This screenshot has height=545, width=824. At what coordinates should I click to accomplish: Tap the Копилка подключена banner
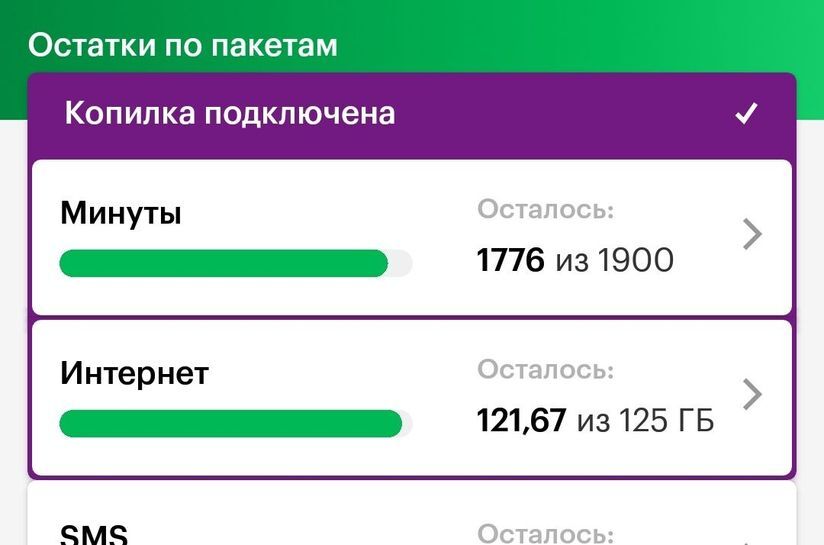(x=411, y=114)
